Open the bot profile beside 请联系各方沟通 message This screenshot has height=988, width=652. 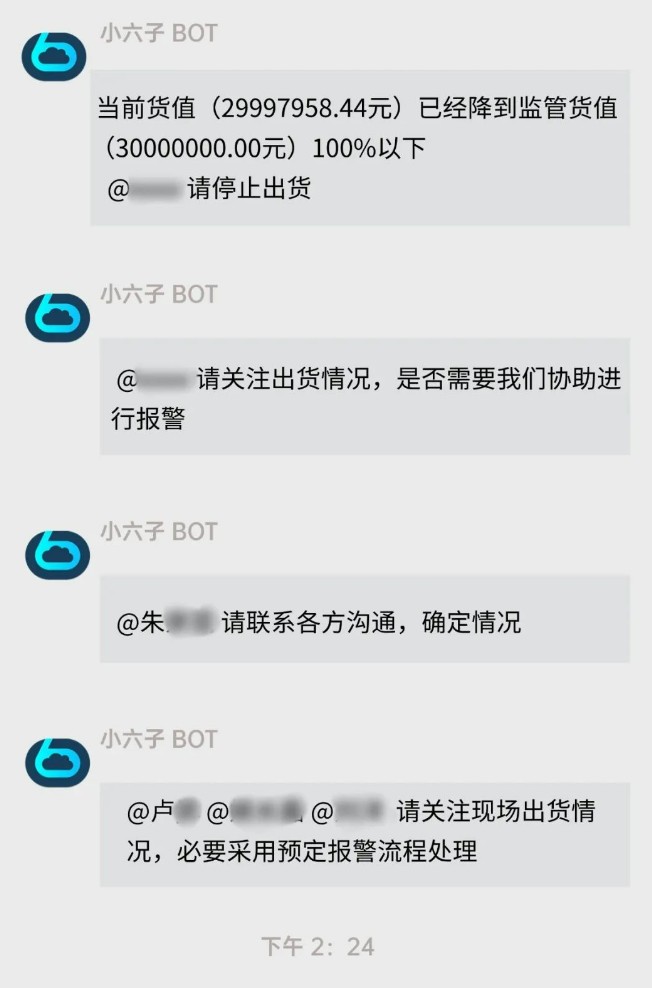[57, 555]
